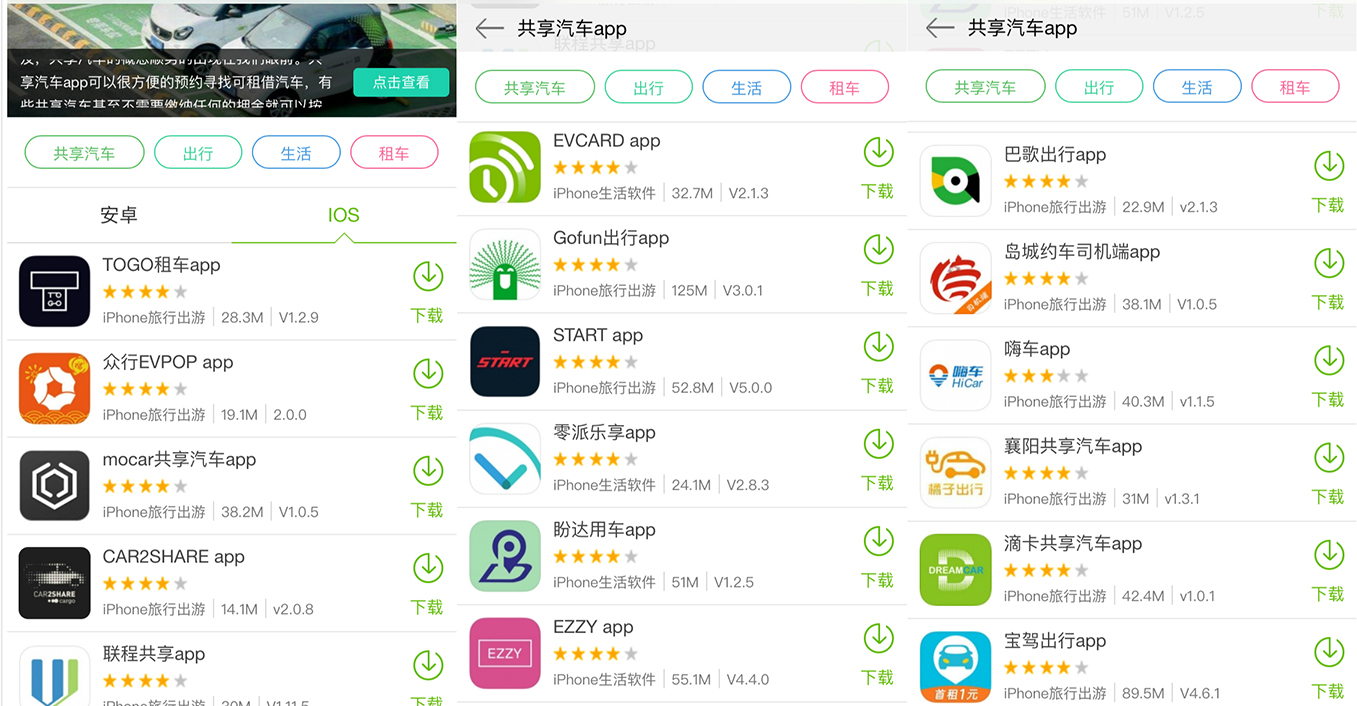The width and height of the screenshot is (1357, 706).
Task: Download mocar共享汽车app
Action: tap(427, 484)
